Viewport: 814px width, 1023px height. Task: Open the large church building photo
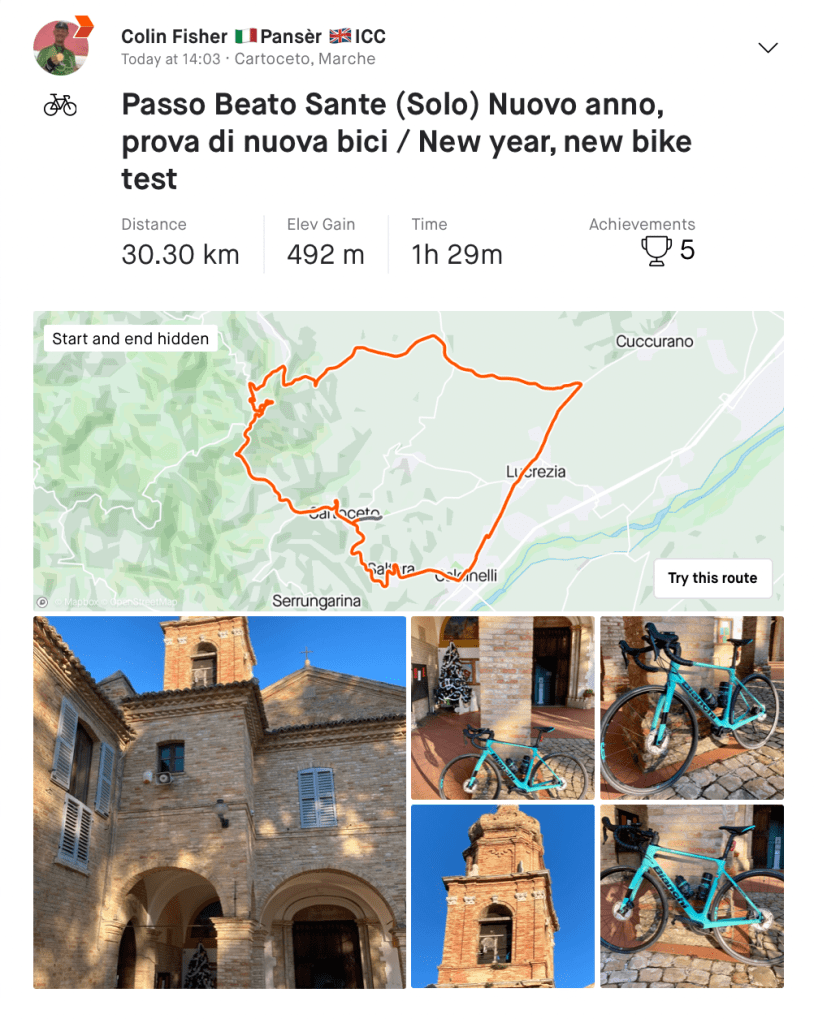click(219, 802)
